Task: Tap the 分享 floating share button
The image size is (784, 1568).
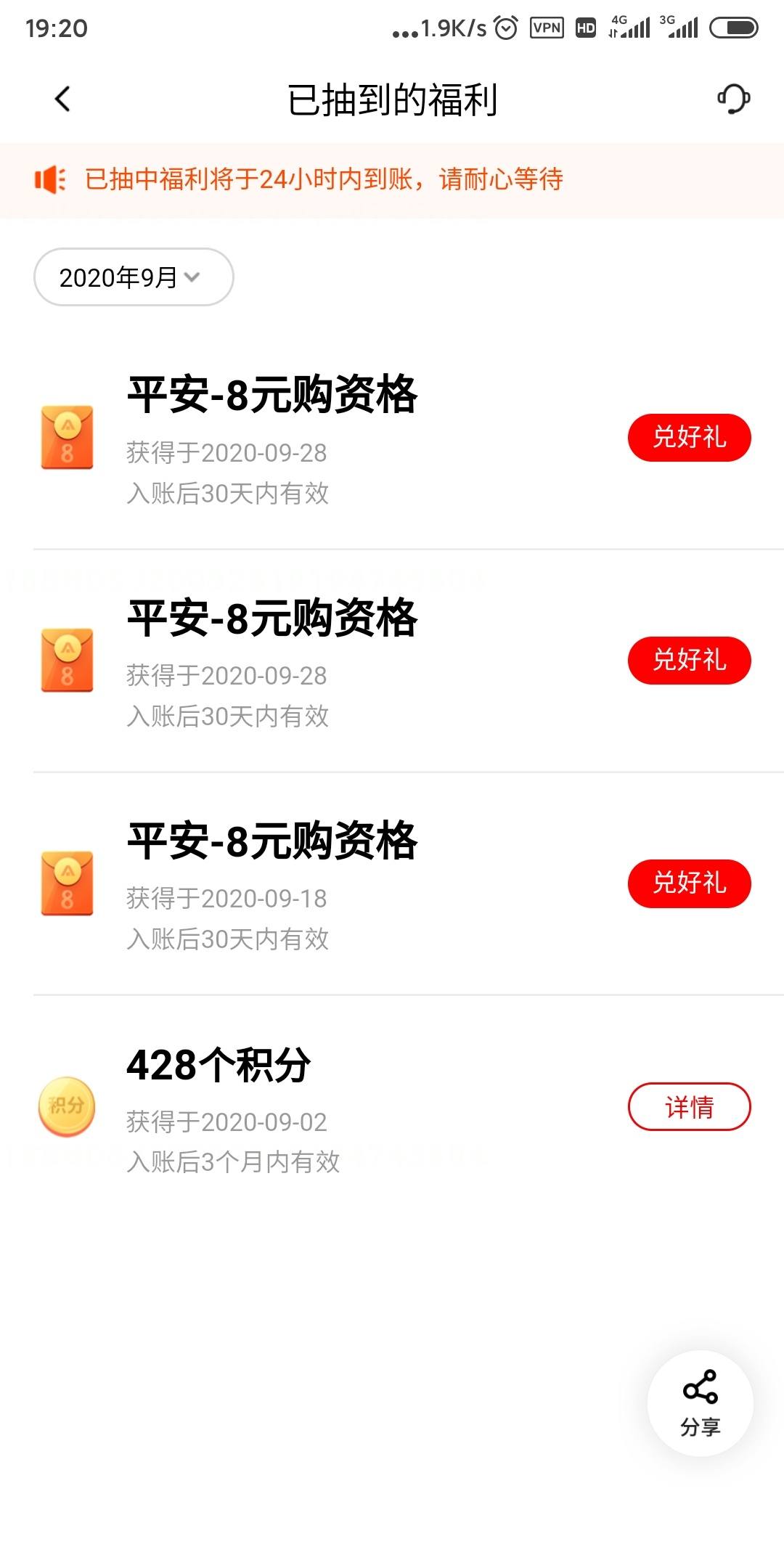Action: [700, 1402]
